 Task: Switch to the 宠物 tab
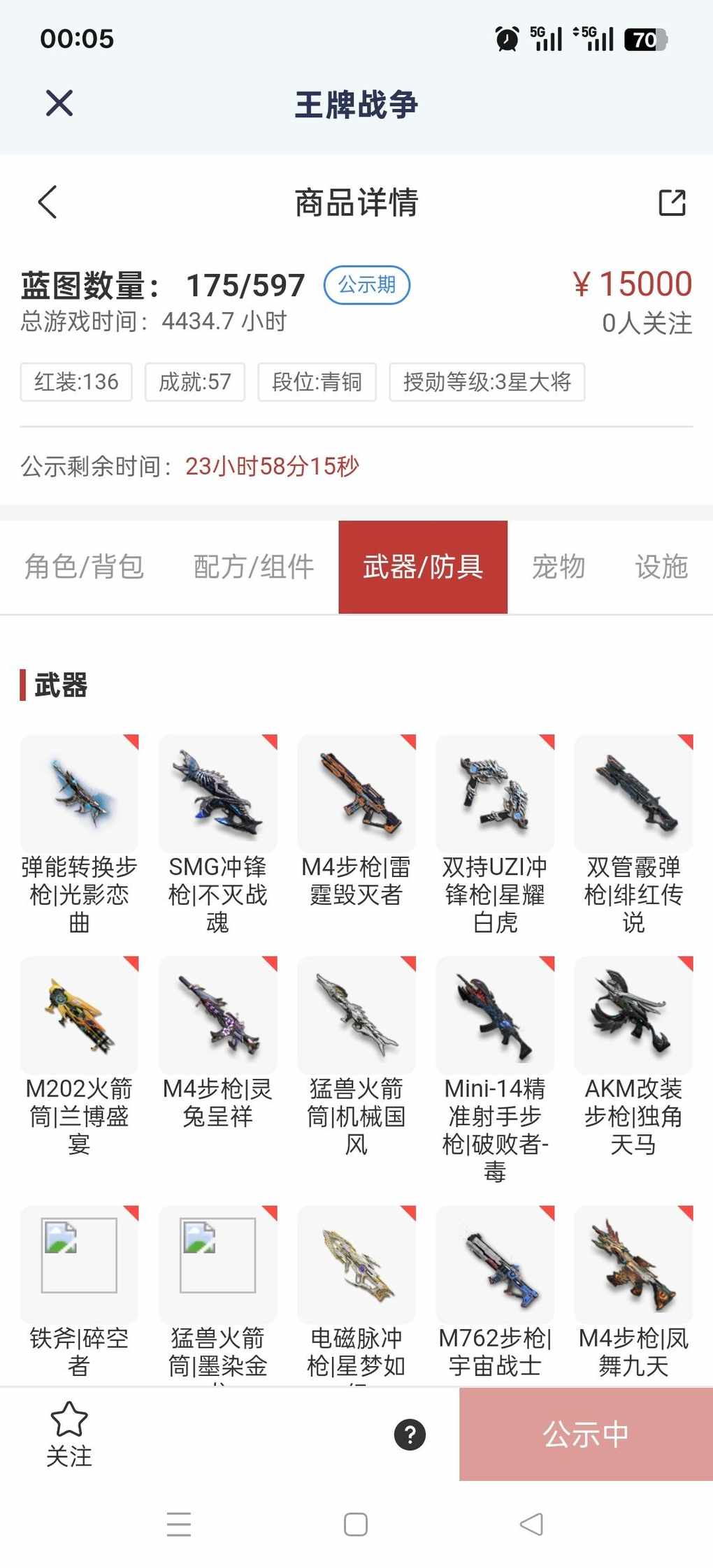(559, 567)
